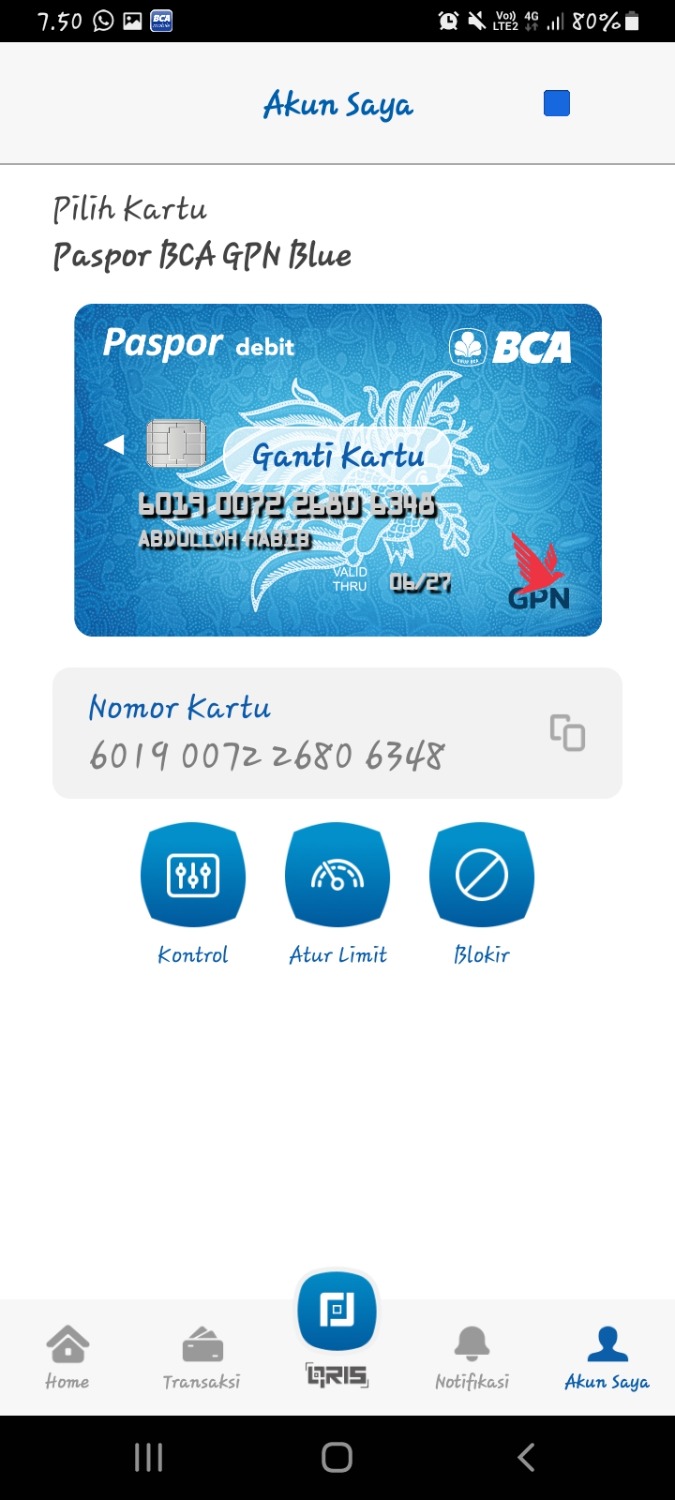Select the Akun Saya tab

607,1357
